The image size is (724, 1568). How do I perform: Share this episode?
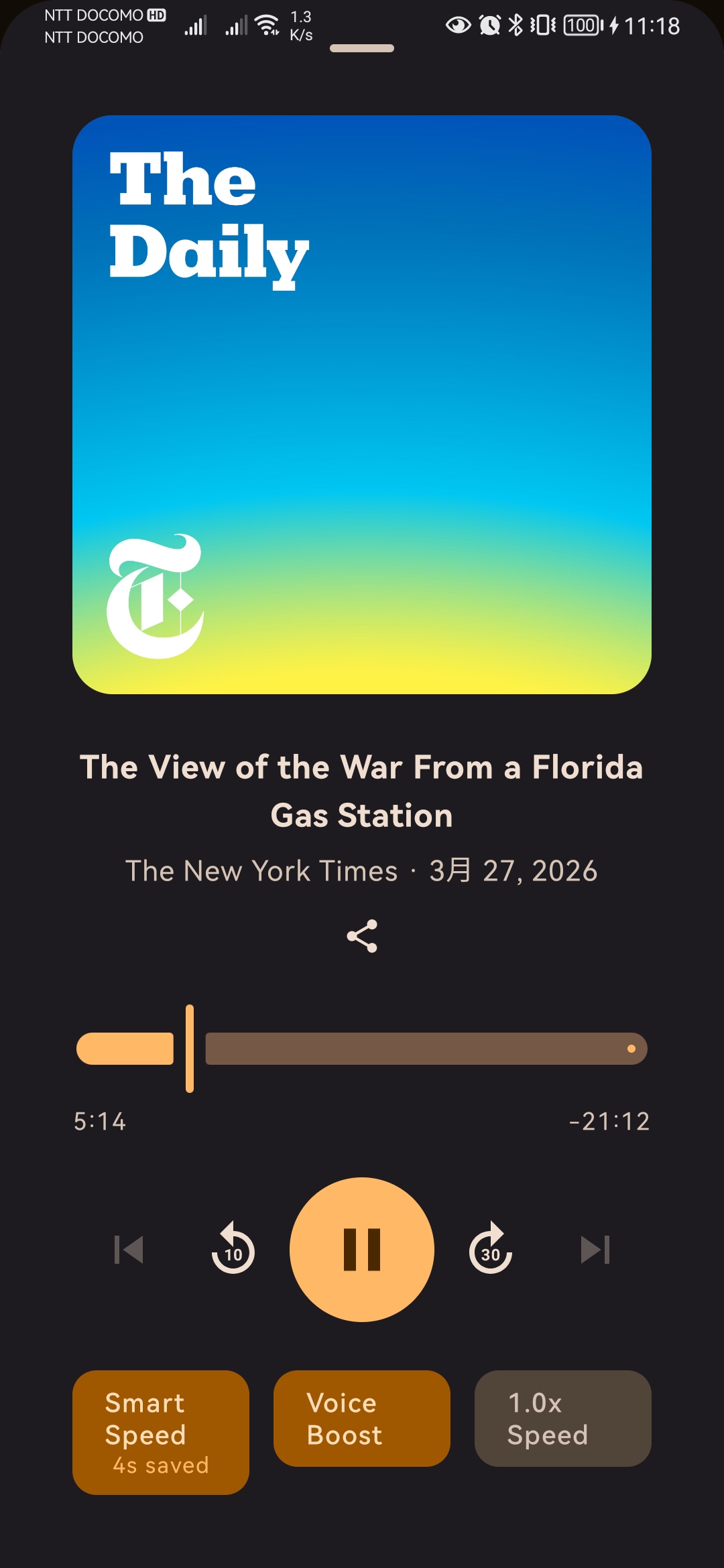pyautogui.click(x=362, y=936)
